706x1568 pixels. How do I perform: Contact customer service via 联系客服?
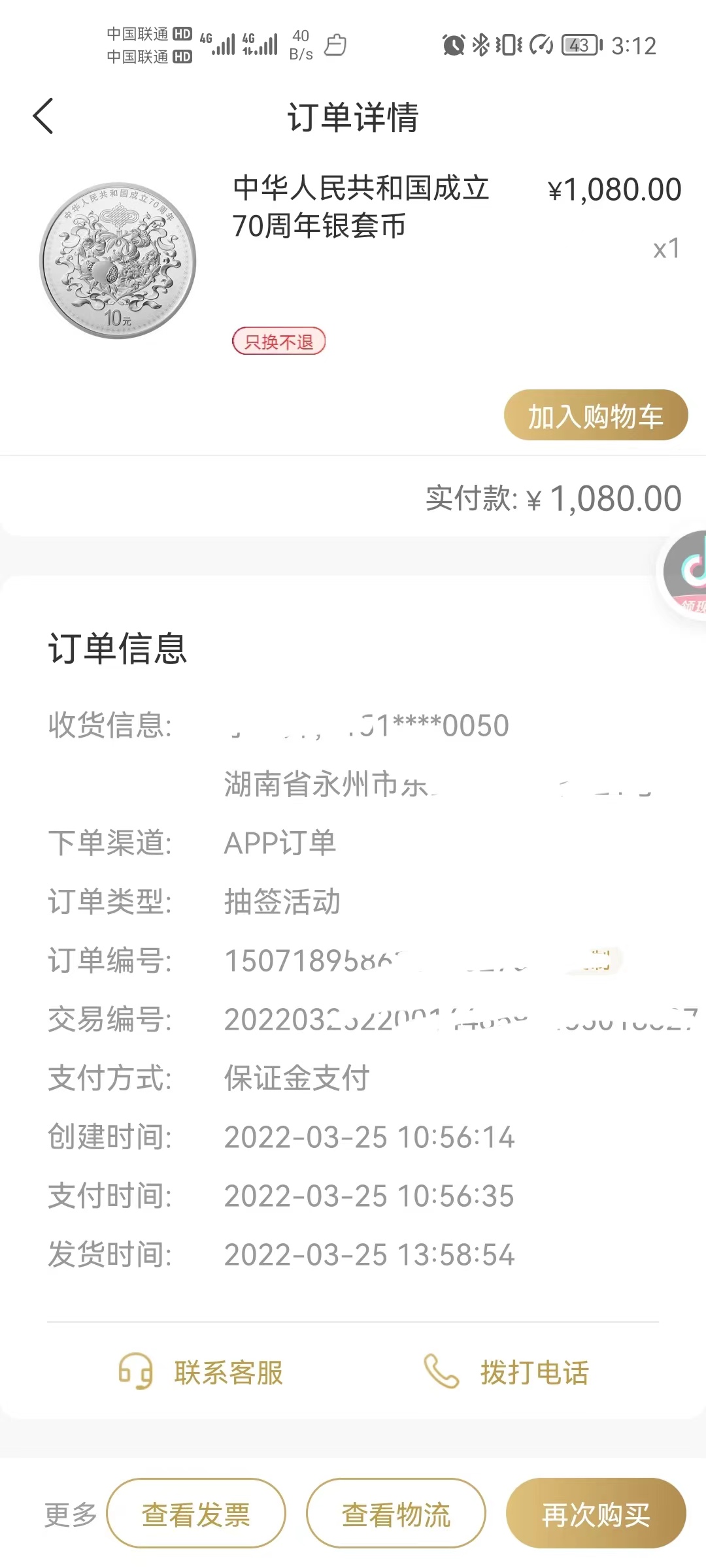click(x=201, y=1372)
